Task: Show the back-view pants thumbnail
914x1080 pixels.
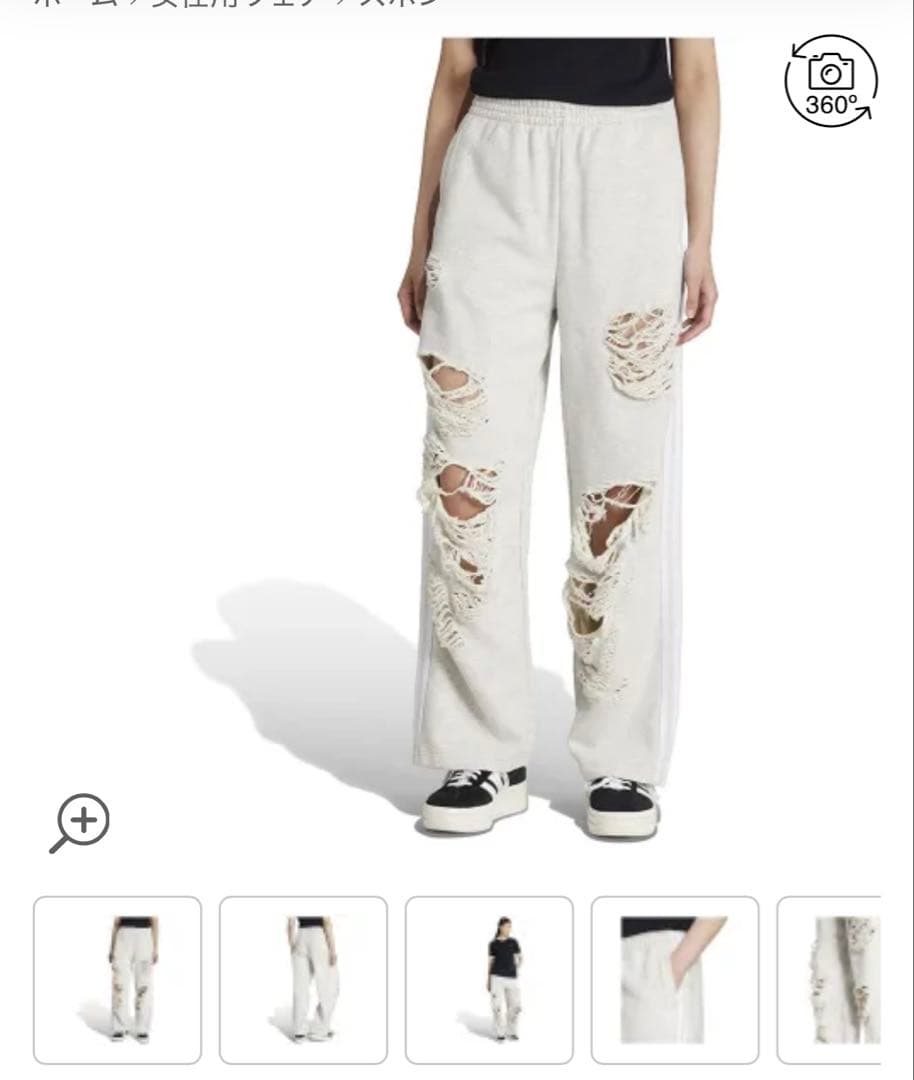Action: point(303,982)
